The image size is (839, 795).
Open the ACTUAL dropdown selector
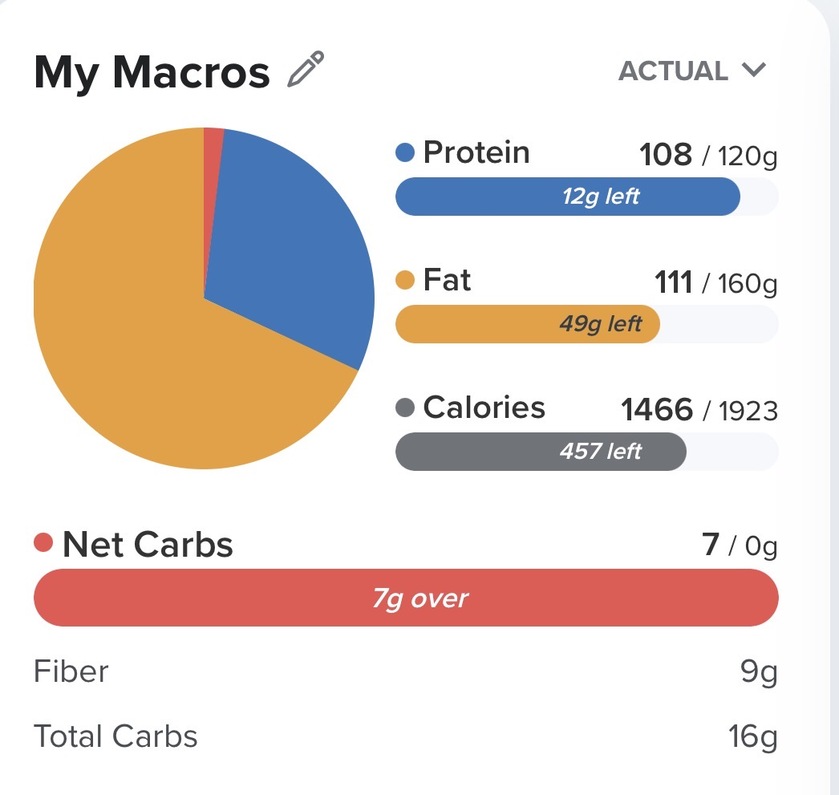(x=692, y=71)
